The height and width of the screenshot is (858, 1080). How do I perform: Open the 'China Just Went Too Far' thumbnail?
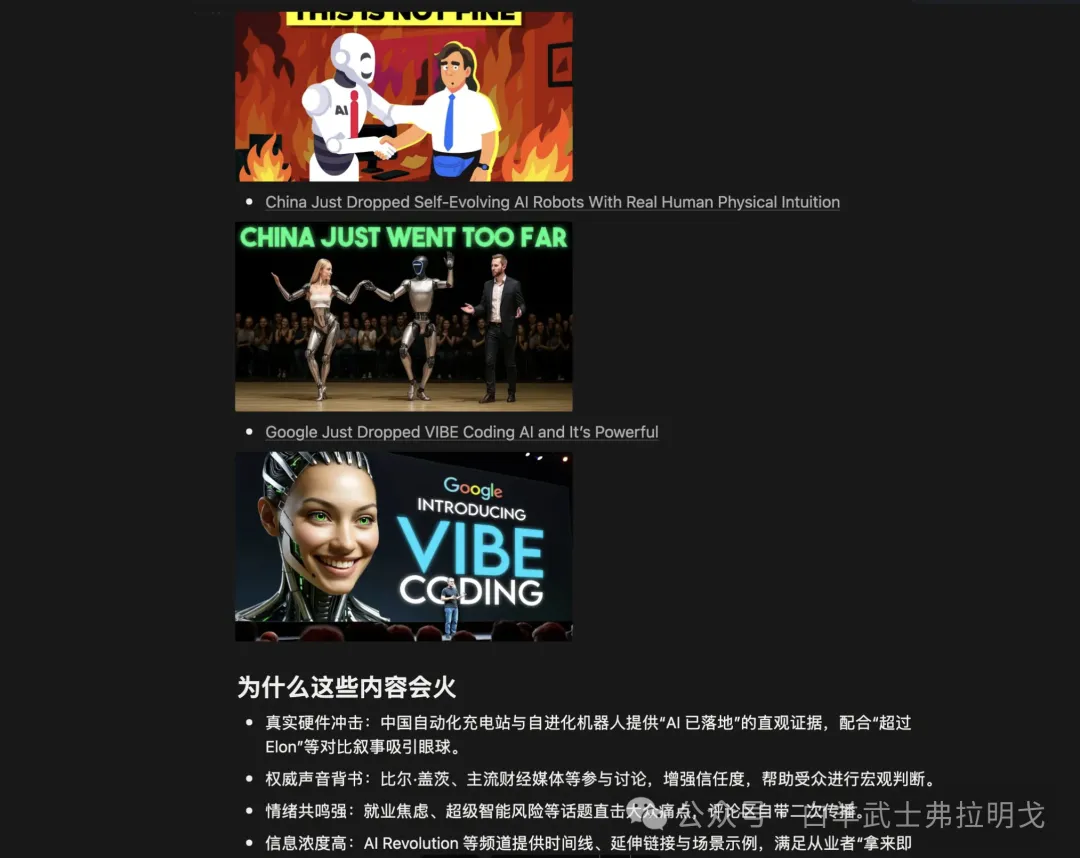pos(404,316)
